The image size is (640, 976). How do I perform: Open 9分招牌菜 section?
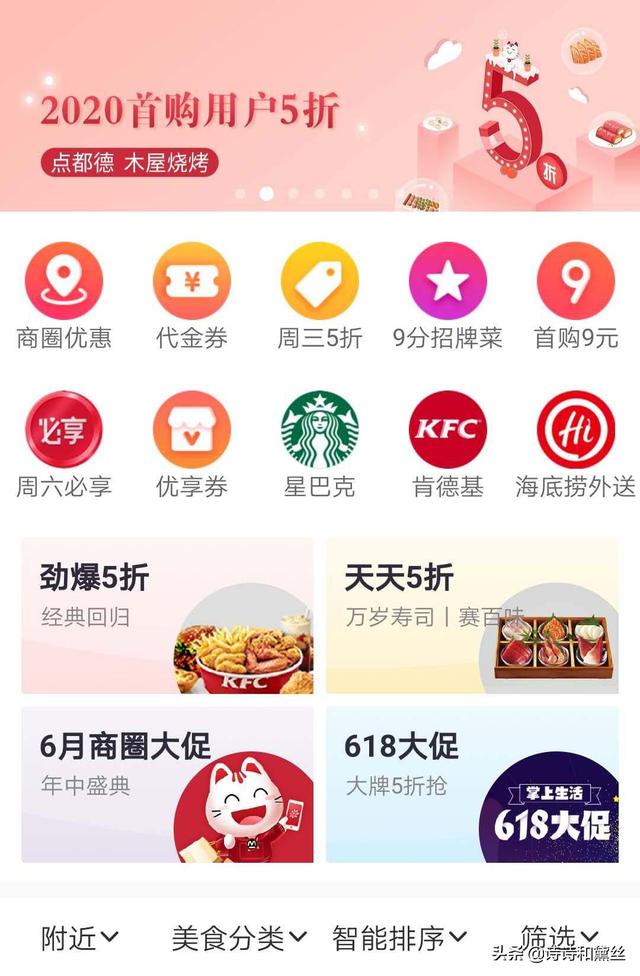(x=447, y=281)
